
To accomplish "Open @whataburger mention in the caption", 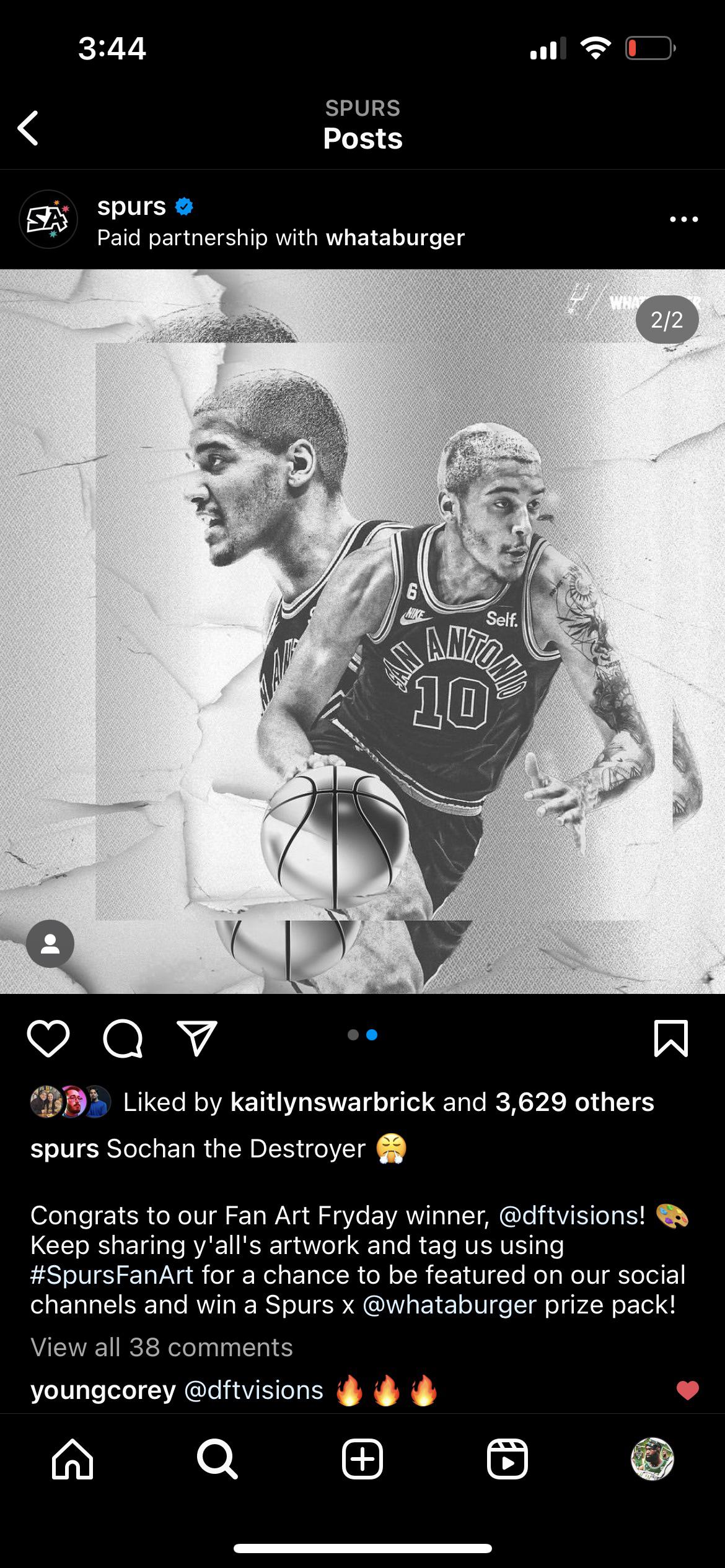I will [449, 1305].
